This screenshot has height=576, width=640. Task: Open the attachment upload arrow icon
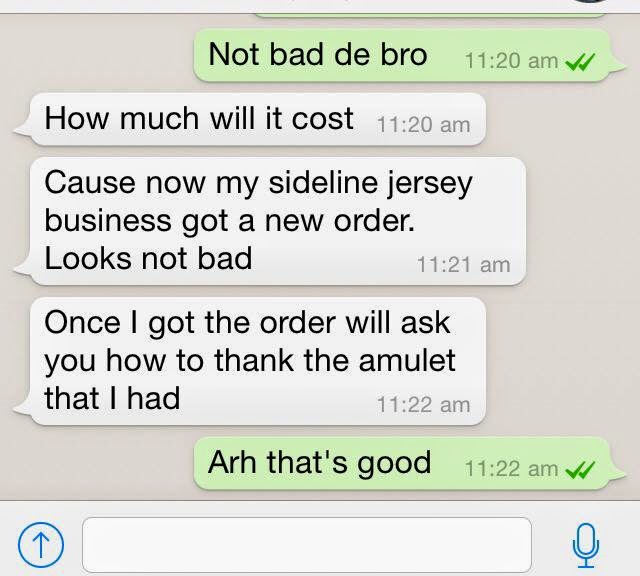[36, 545]
